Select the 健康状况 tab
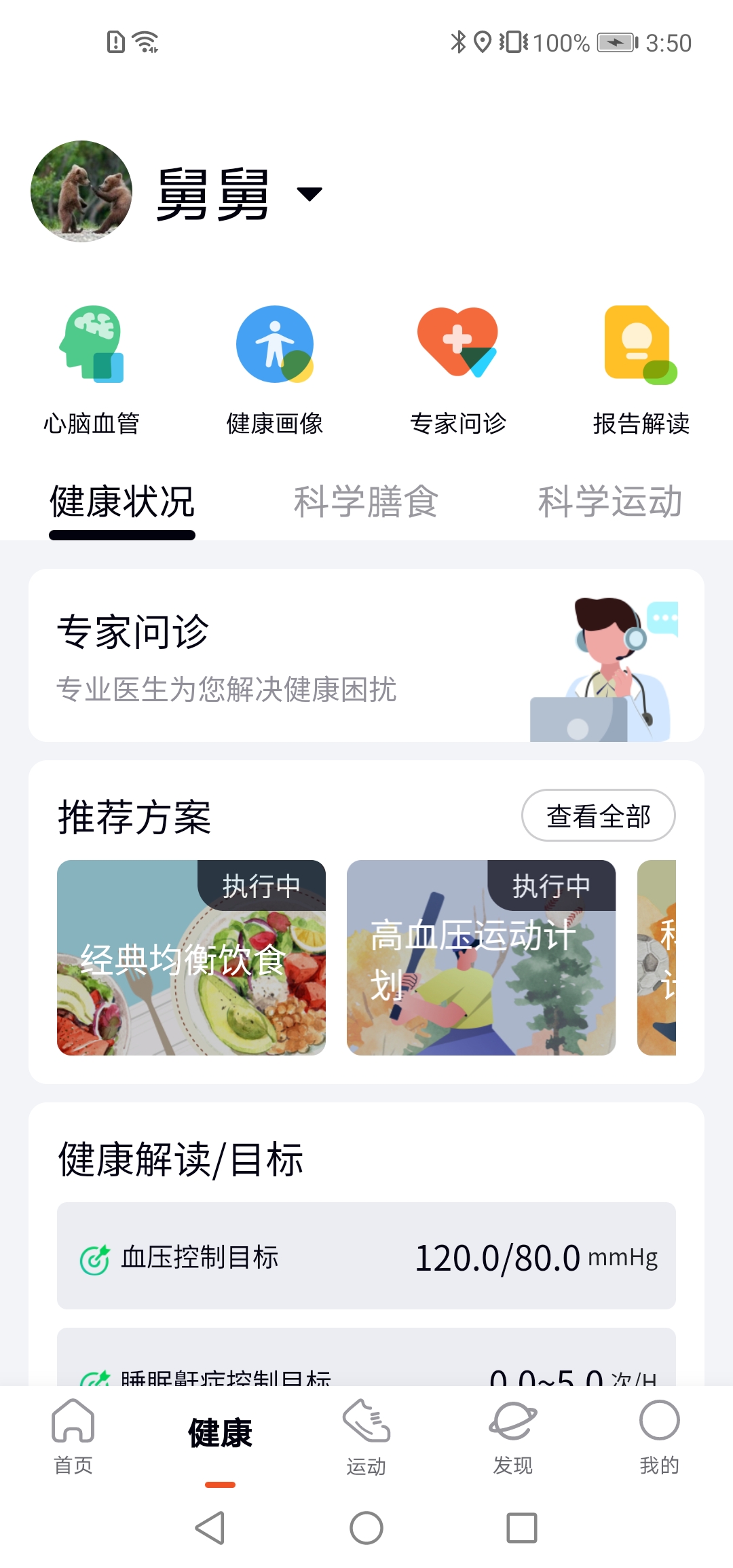Image resolution: width=733 pixels, height=1568 pixels. [x=122, y=502]
